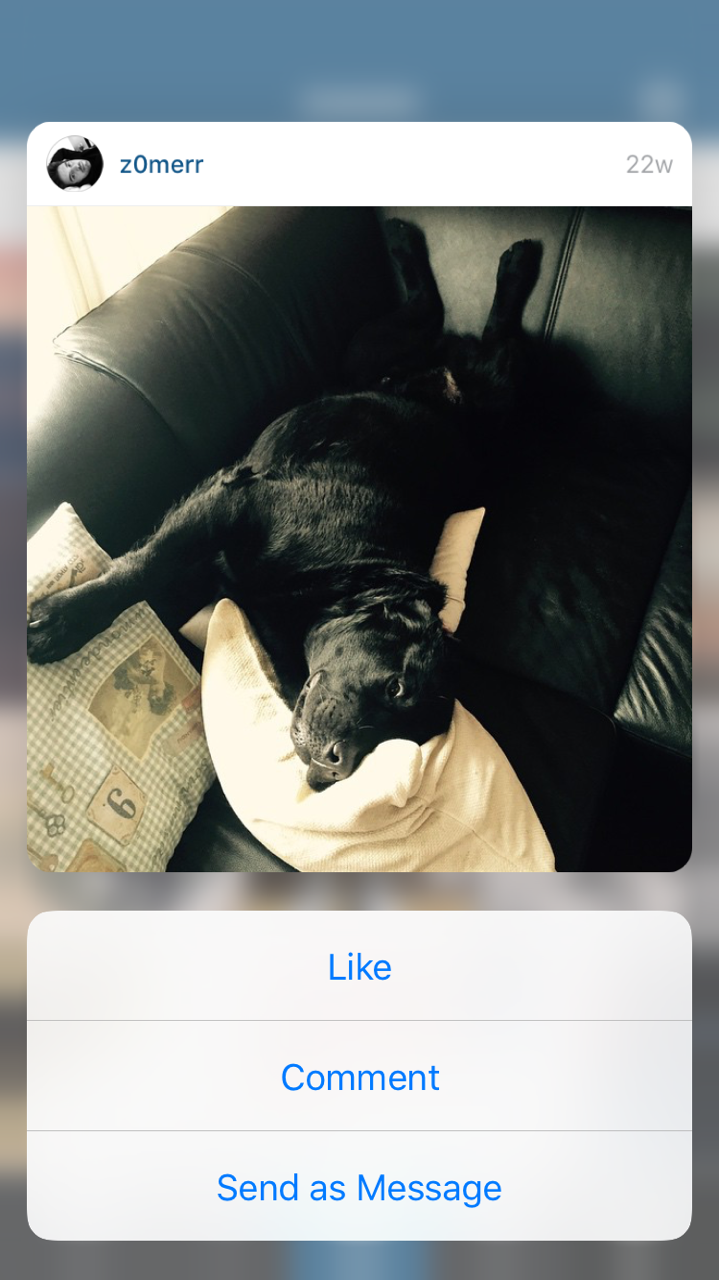Screen dimensions: 719x1280
Task: Choose the Comment action
Action: coord(359,1076)
